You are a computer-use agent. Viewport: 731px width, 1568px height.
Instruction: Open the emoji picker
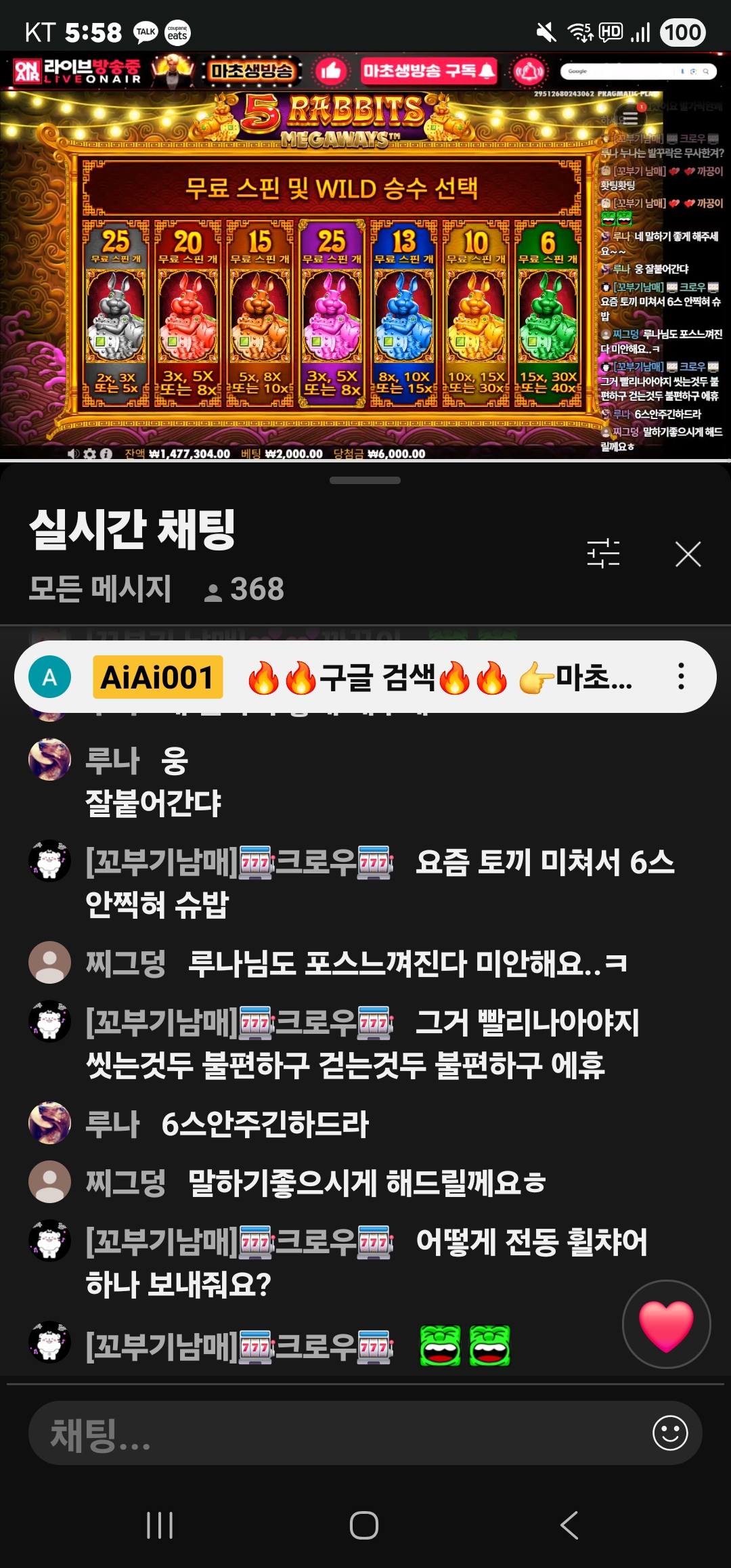pos(670,1433)
